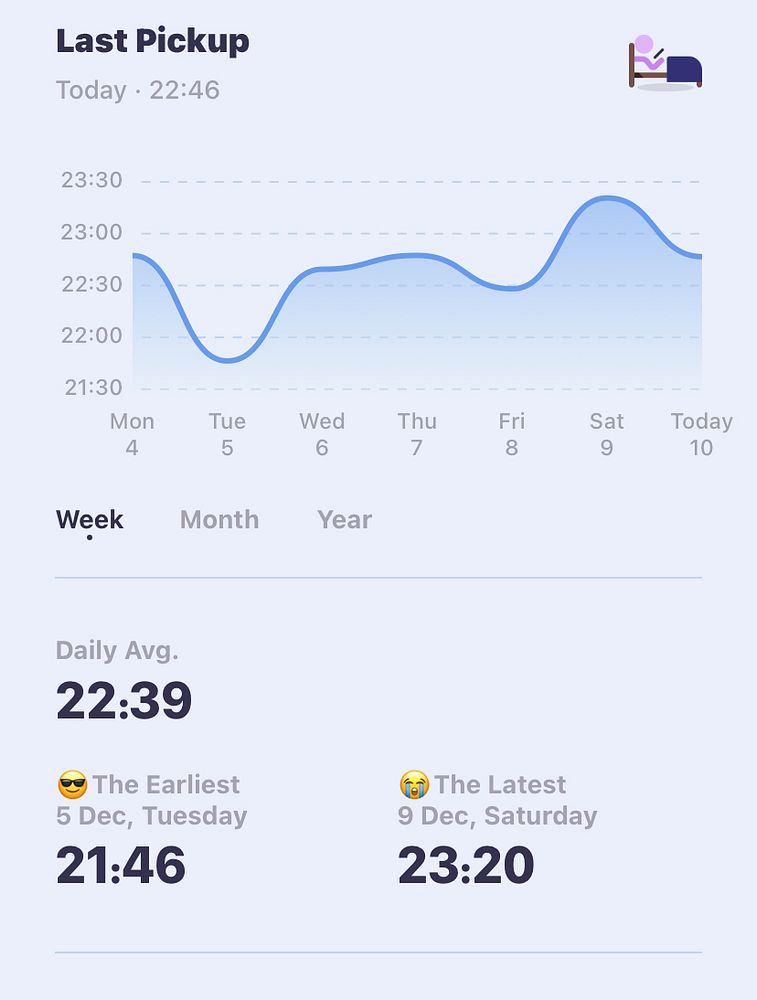Viewport: 757px width, 1000px height.
Task: Select the Week tab
Action: click(90, 520)
